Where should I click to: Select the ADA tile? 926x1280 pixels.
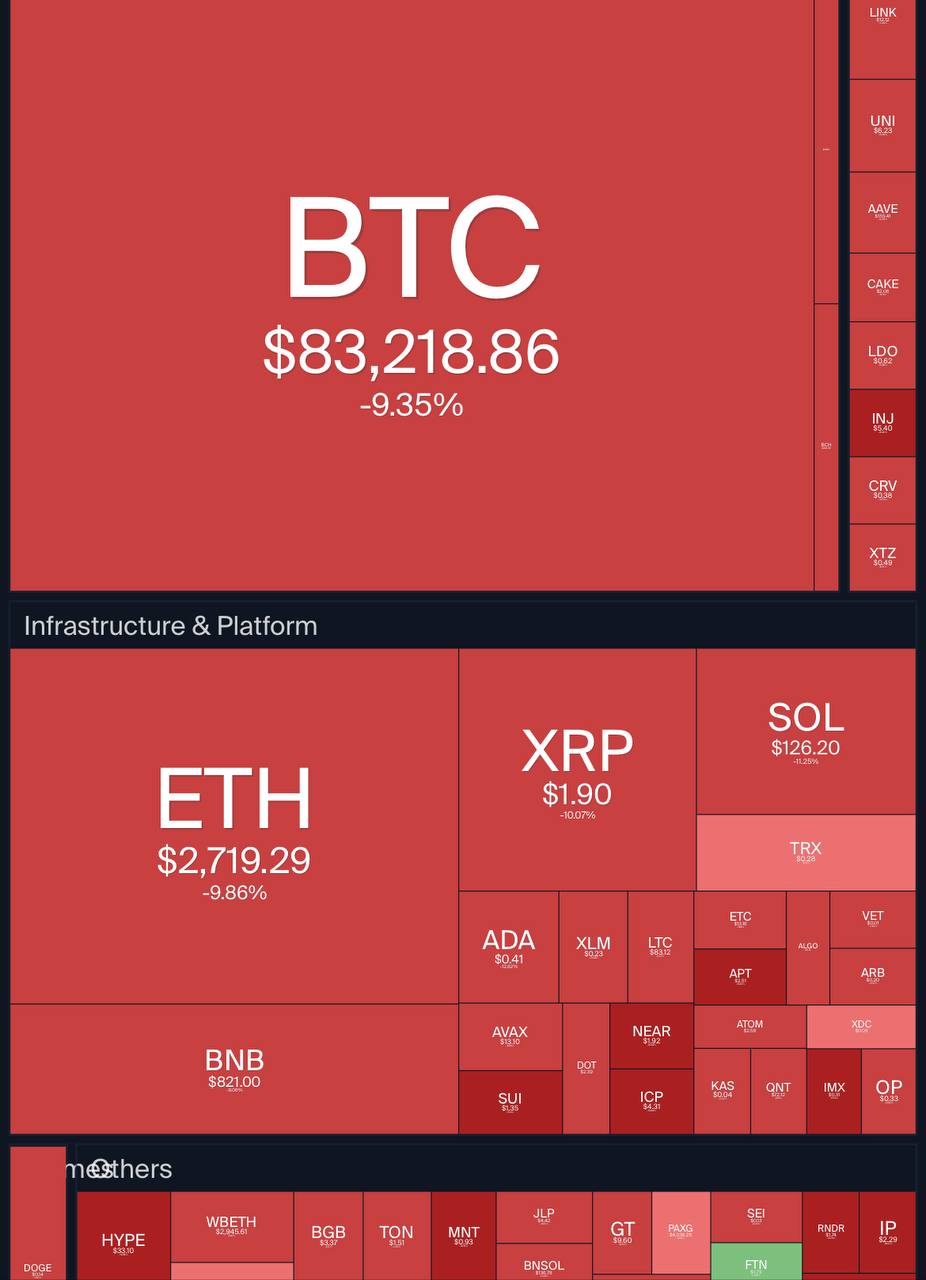click(508, 946)
